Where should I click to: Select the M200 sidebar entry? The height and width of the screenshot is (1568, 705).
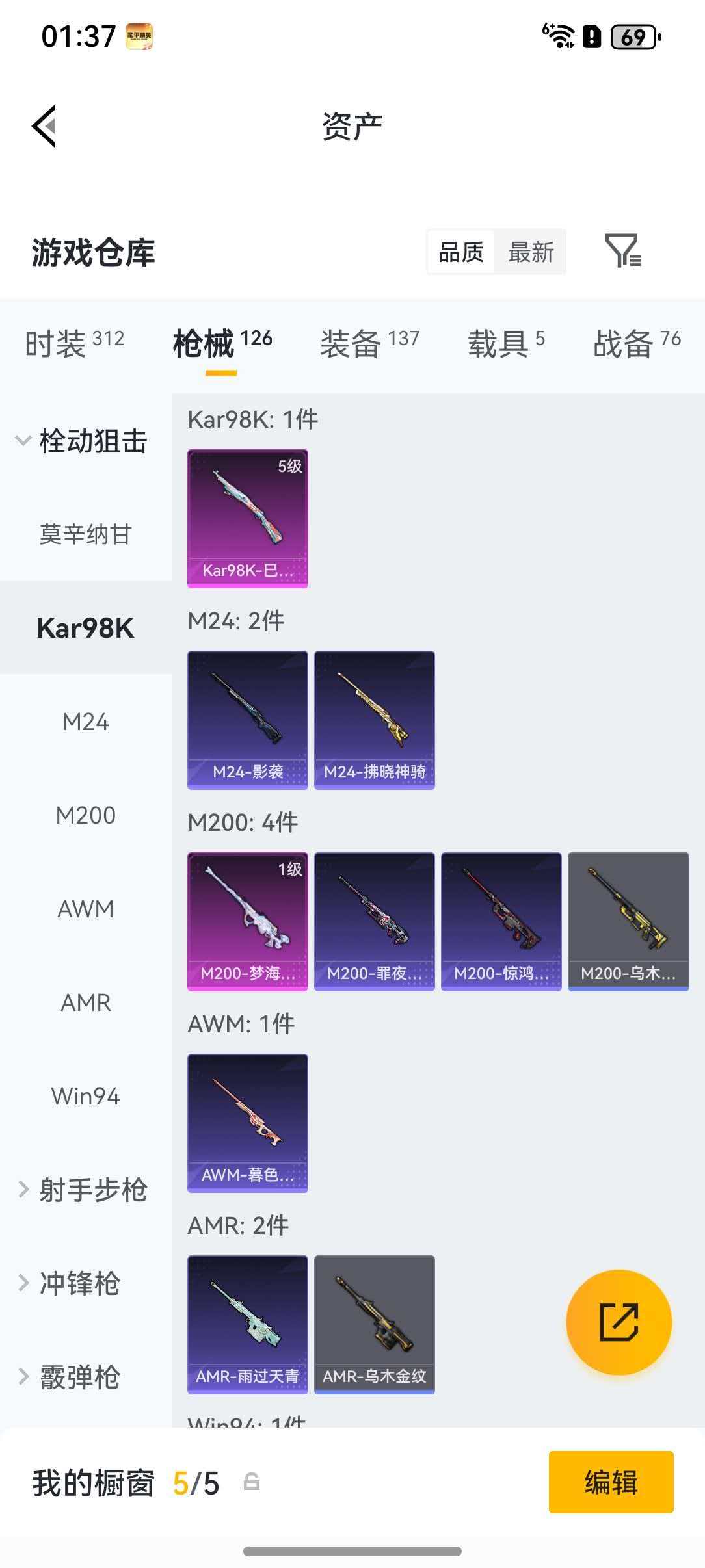(86, 815)
